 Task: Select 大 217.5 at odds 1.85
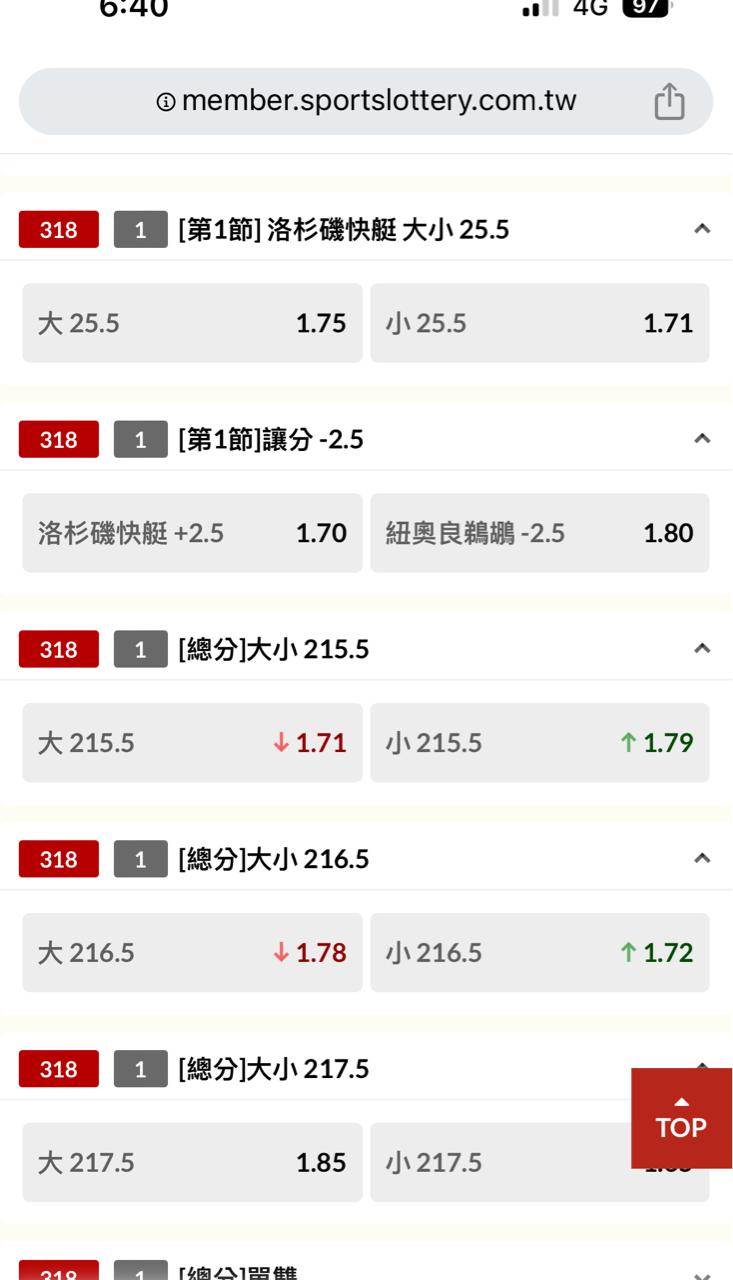click(x=192, y=1163)
